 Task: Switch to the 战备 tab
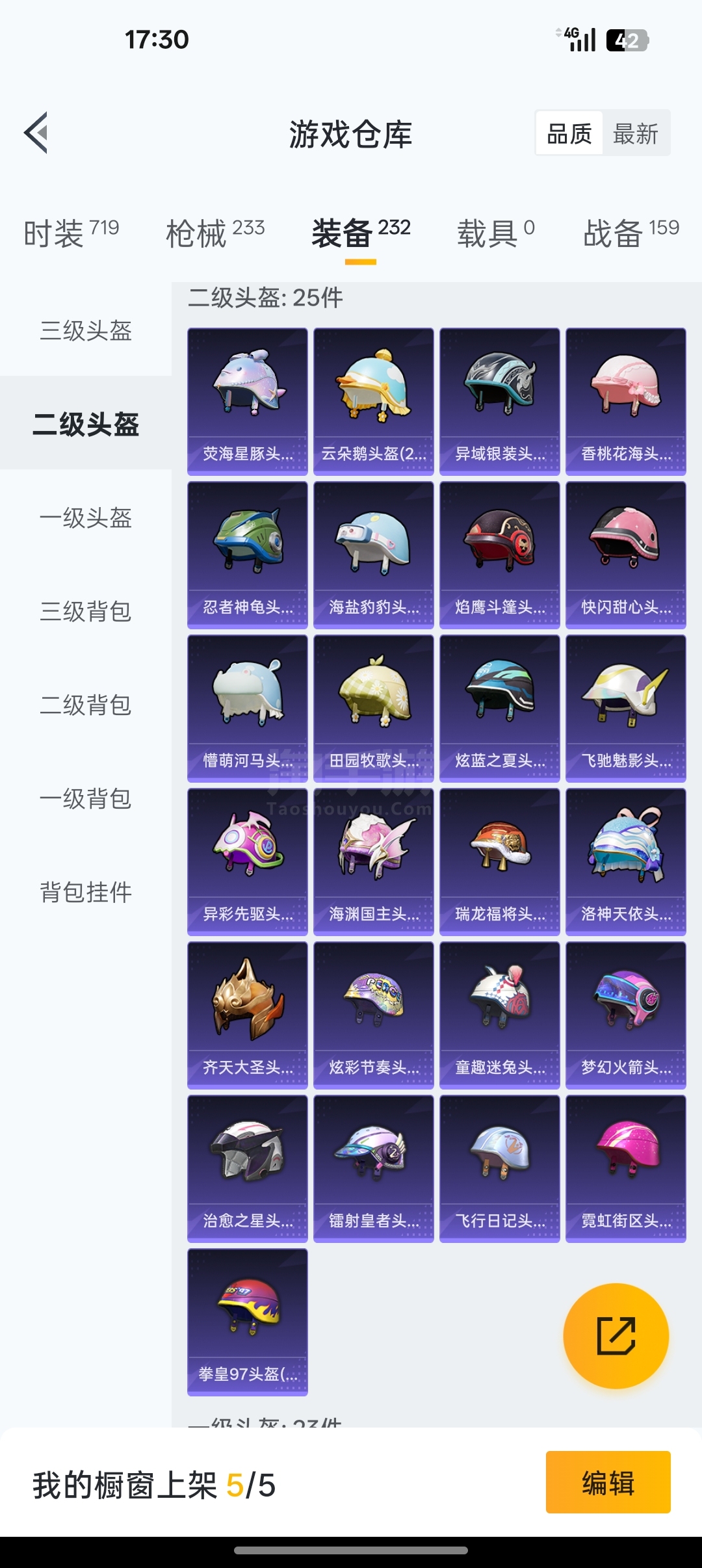coord(630,233)
